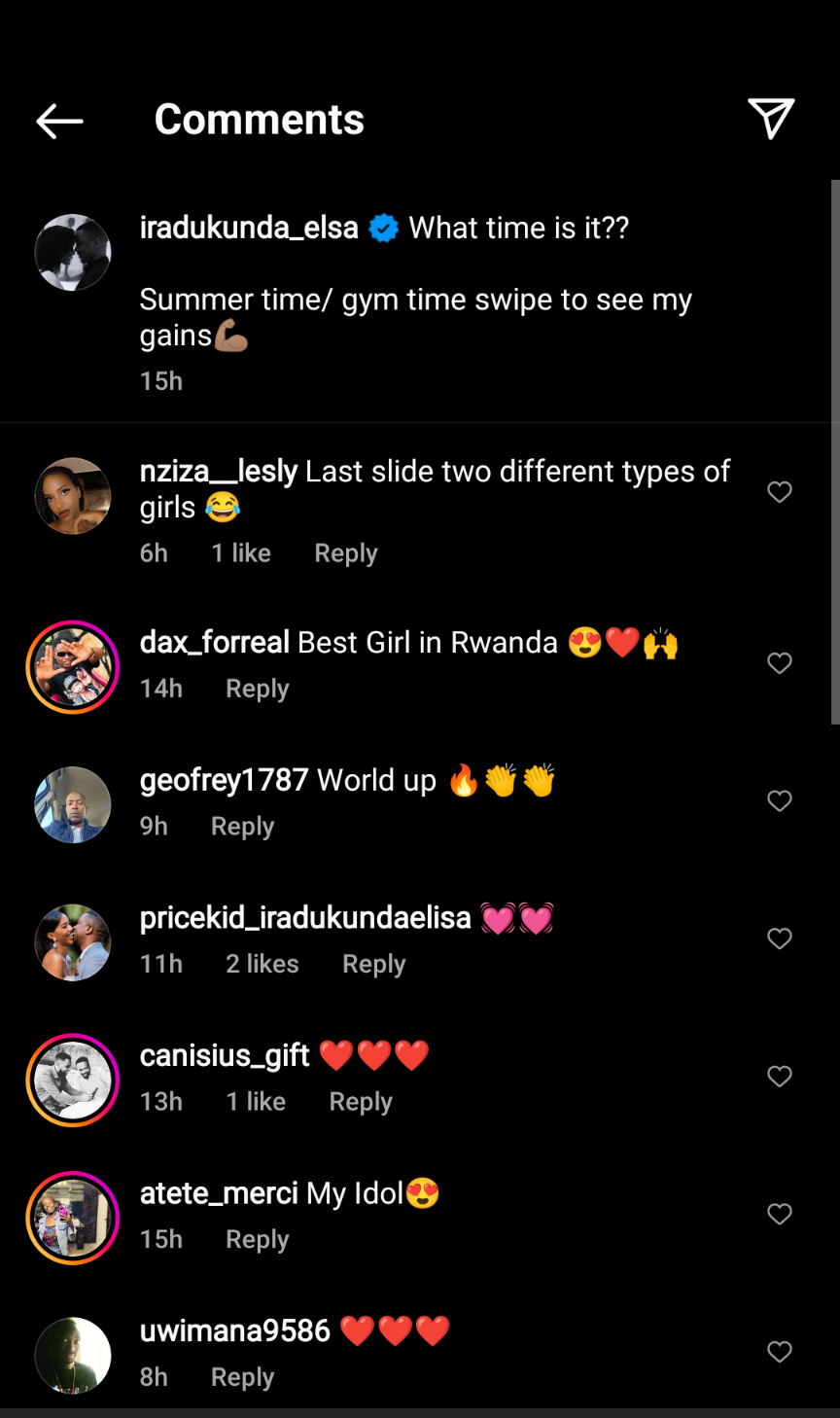Like geofrey1787's comment

click(x=780, y=800)
